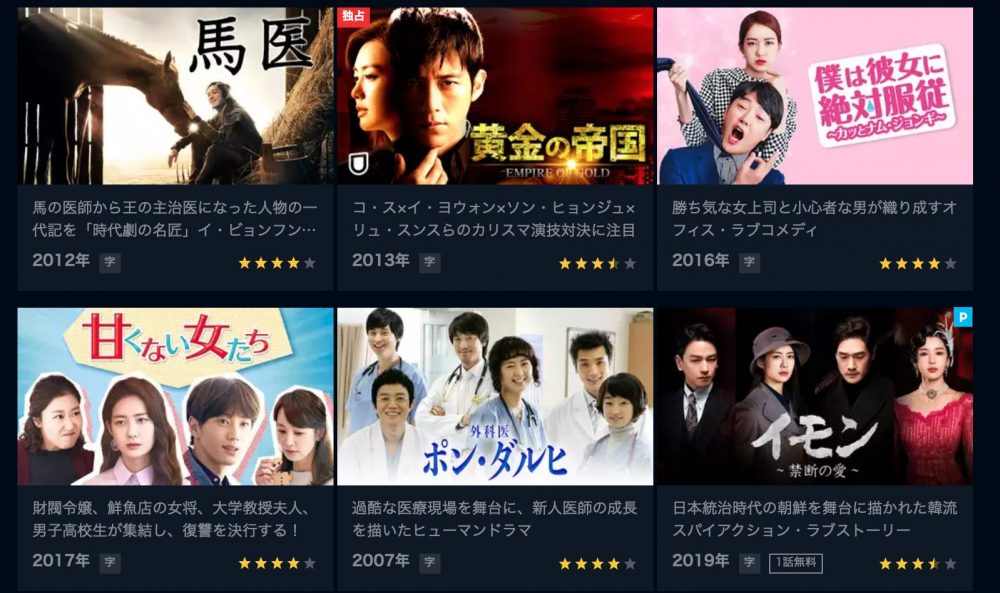
Task: Select the 僕は彼女に絶対服従 drama tile
Action: 814,97
